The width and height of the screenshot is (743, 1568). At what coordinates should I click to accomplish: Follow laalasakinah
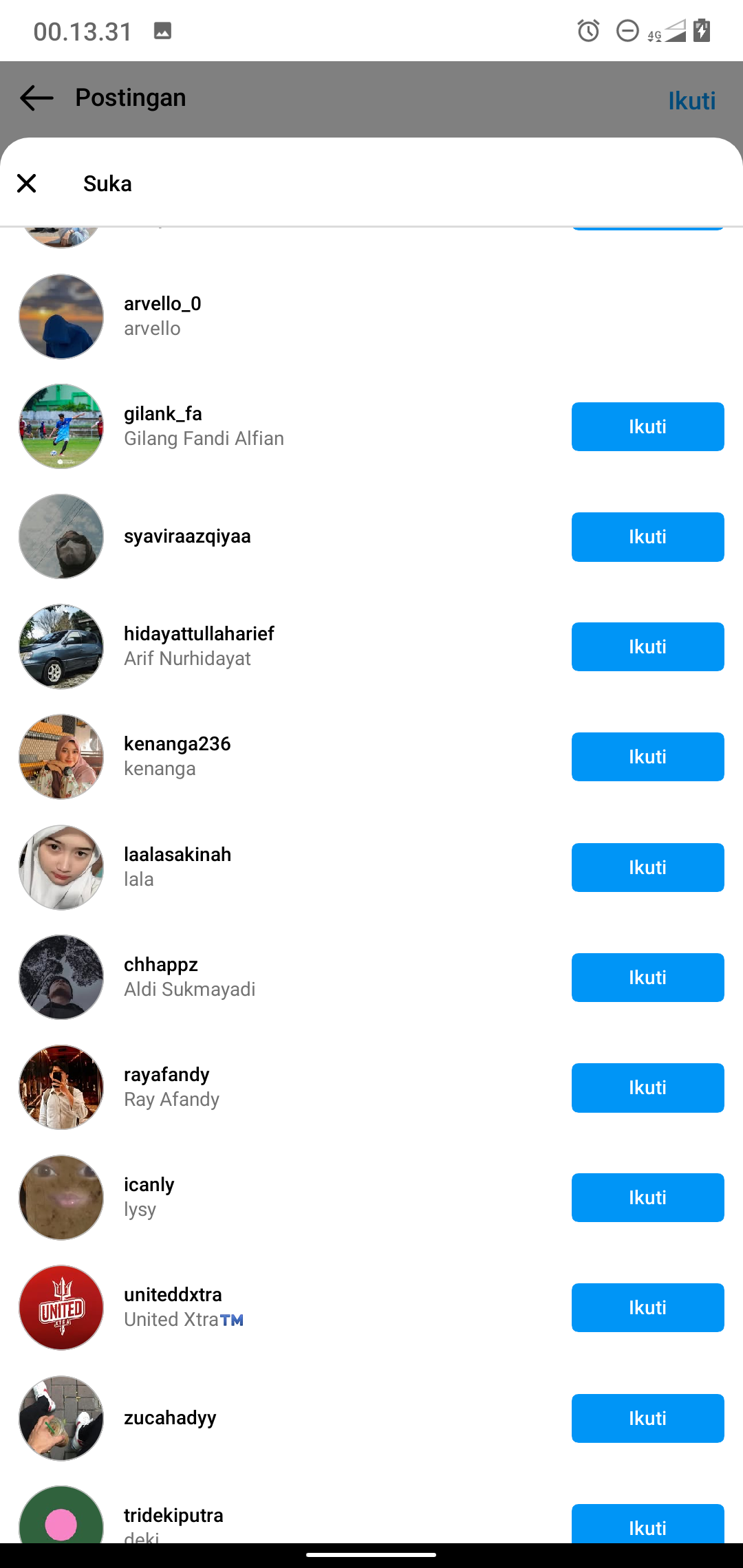pos(647,868)
